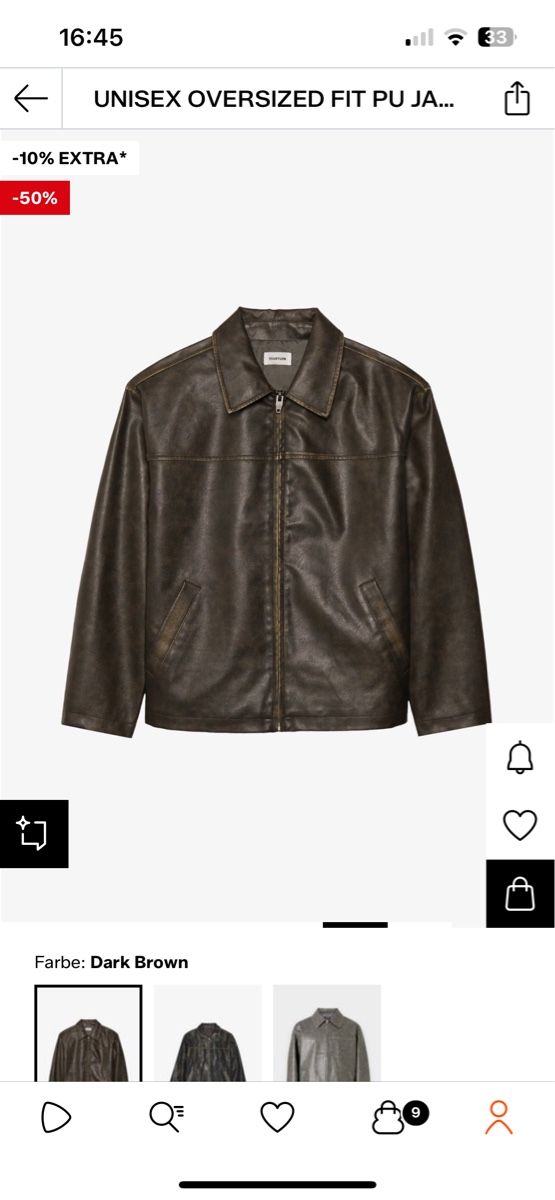Open the wishlist tab in bottom bar

pos(277,1117)
